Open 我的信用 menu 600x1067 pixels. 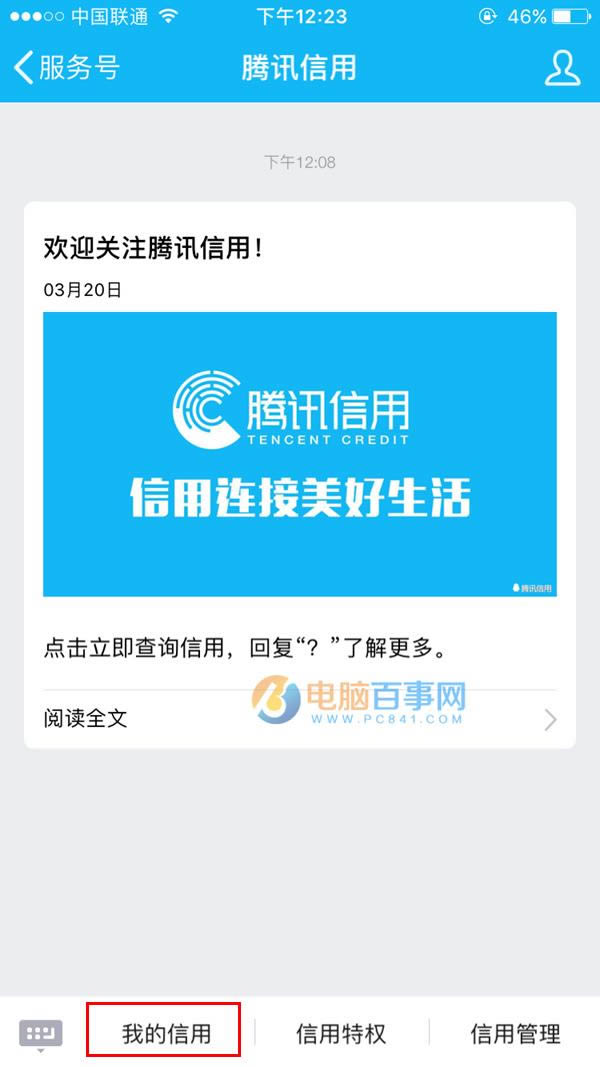(166, 1033)
